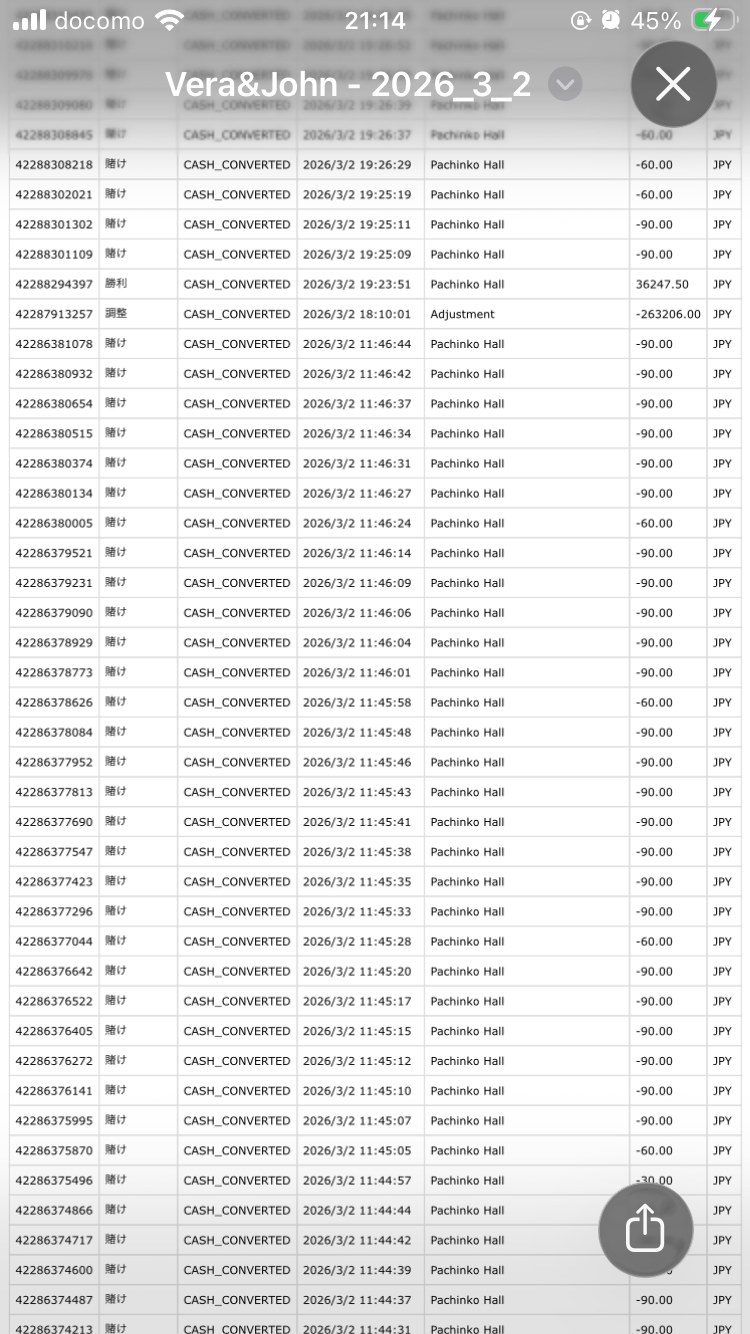Share the Vera&John transaction file

(x=645, y=1229)
